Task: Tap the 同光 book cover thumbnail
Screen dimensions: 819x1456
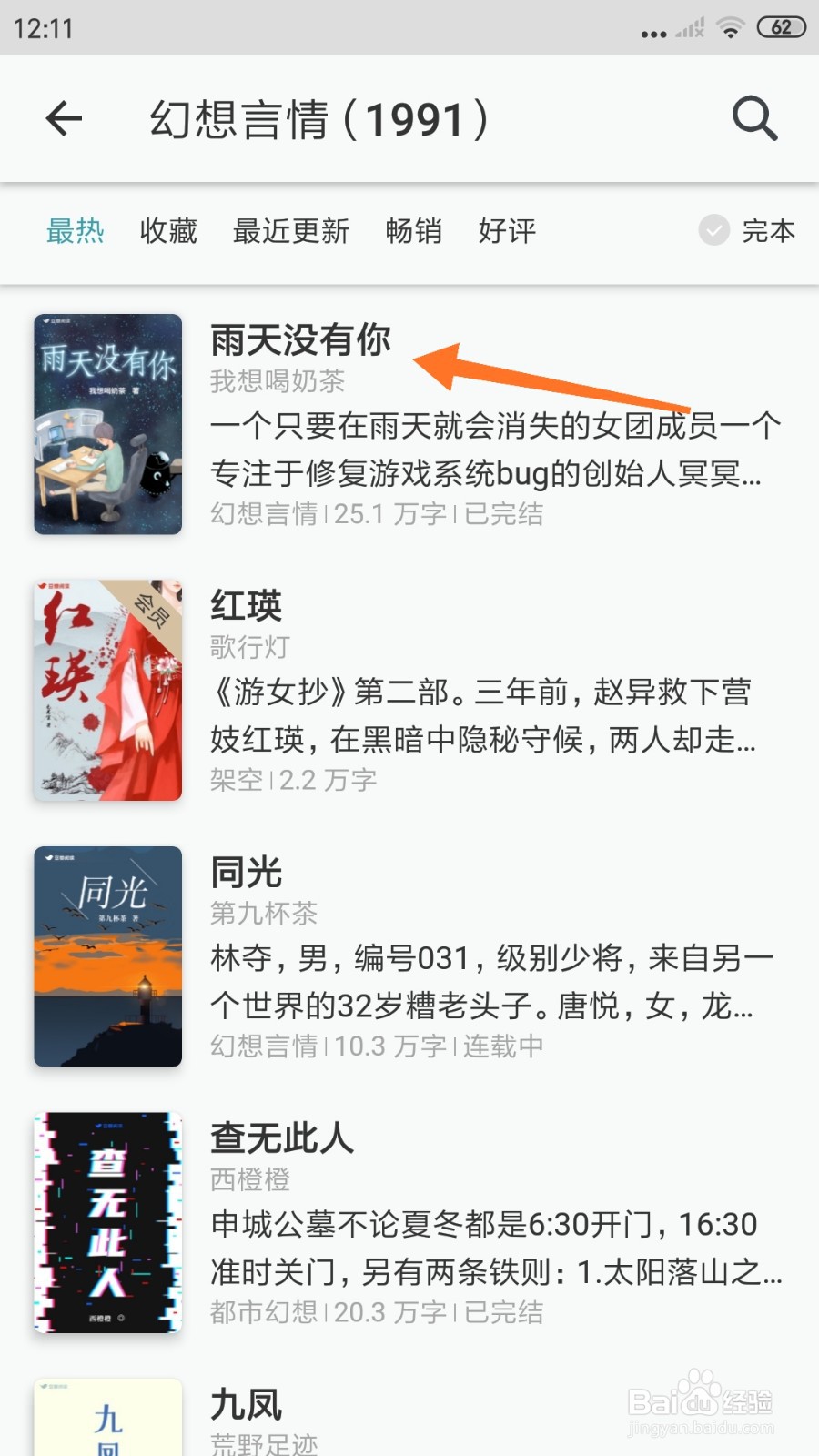Action: pos(107,956)
